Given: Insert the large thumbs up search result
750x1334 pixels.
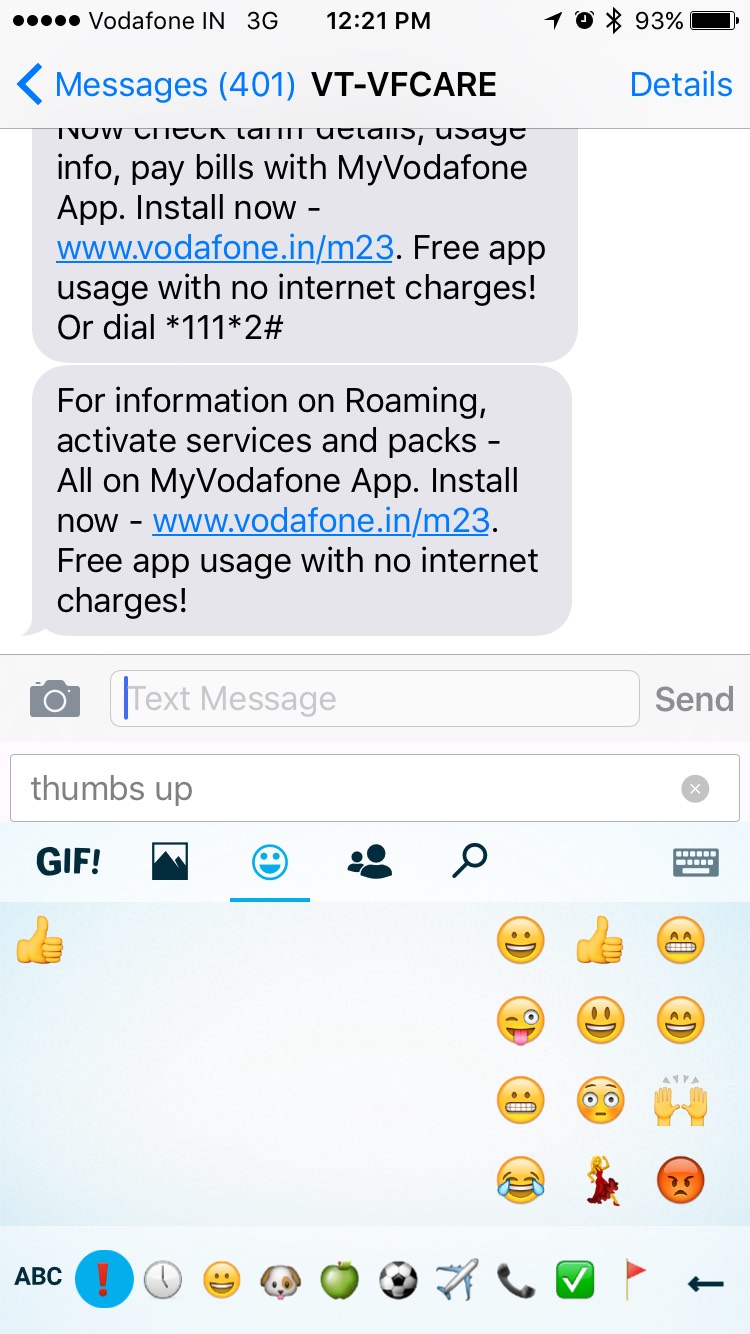Looking at the screenshot, I should (x=40, y=940).
